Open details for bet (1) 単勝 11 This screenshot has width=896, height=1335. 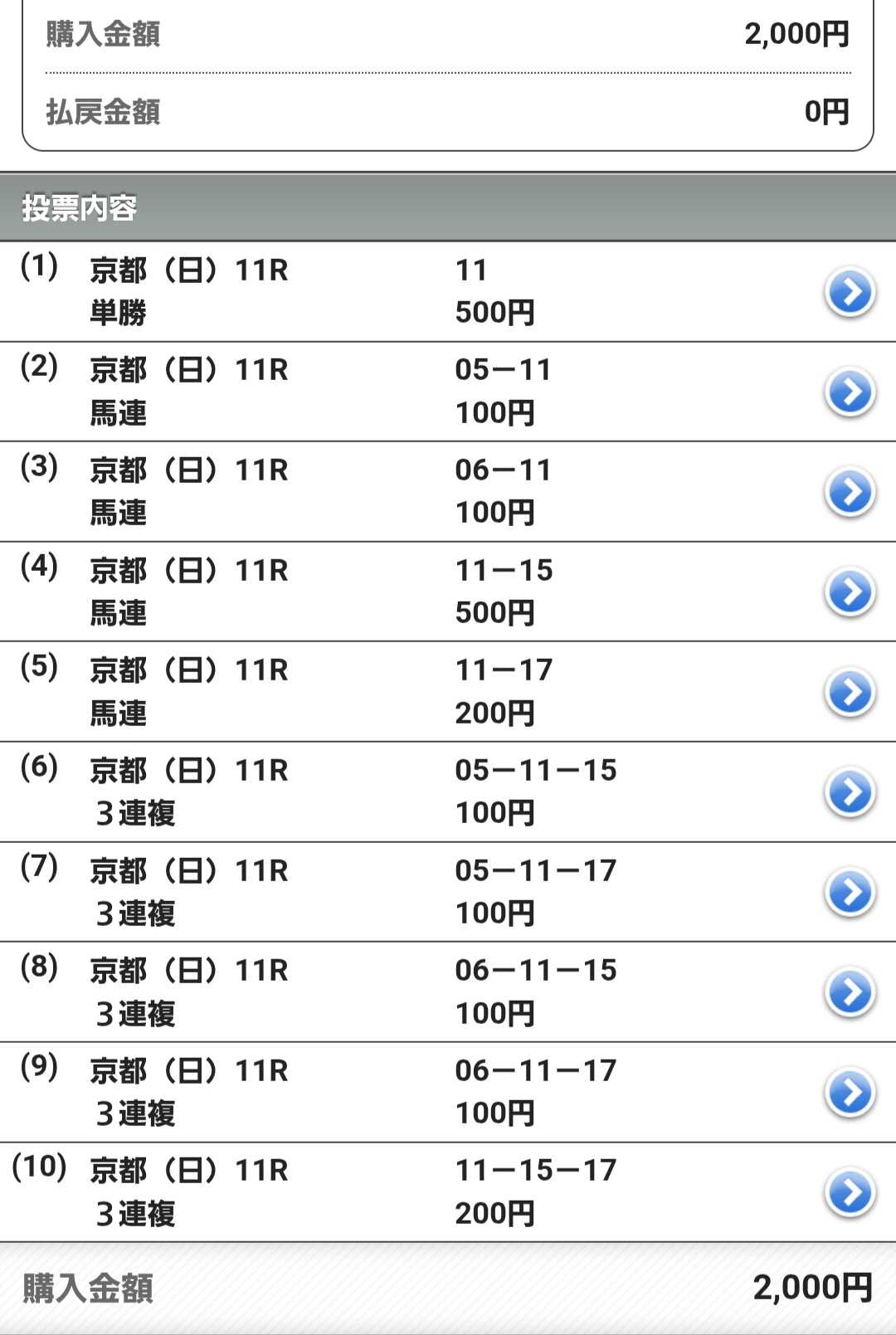850,292
